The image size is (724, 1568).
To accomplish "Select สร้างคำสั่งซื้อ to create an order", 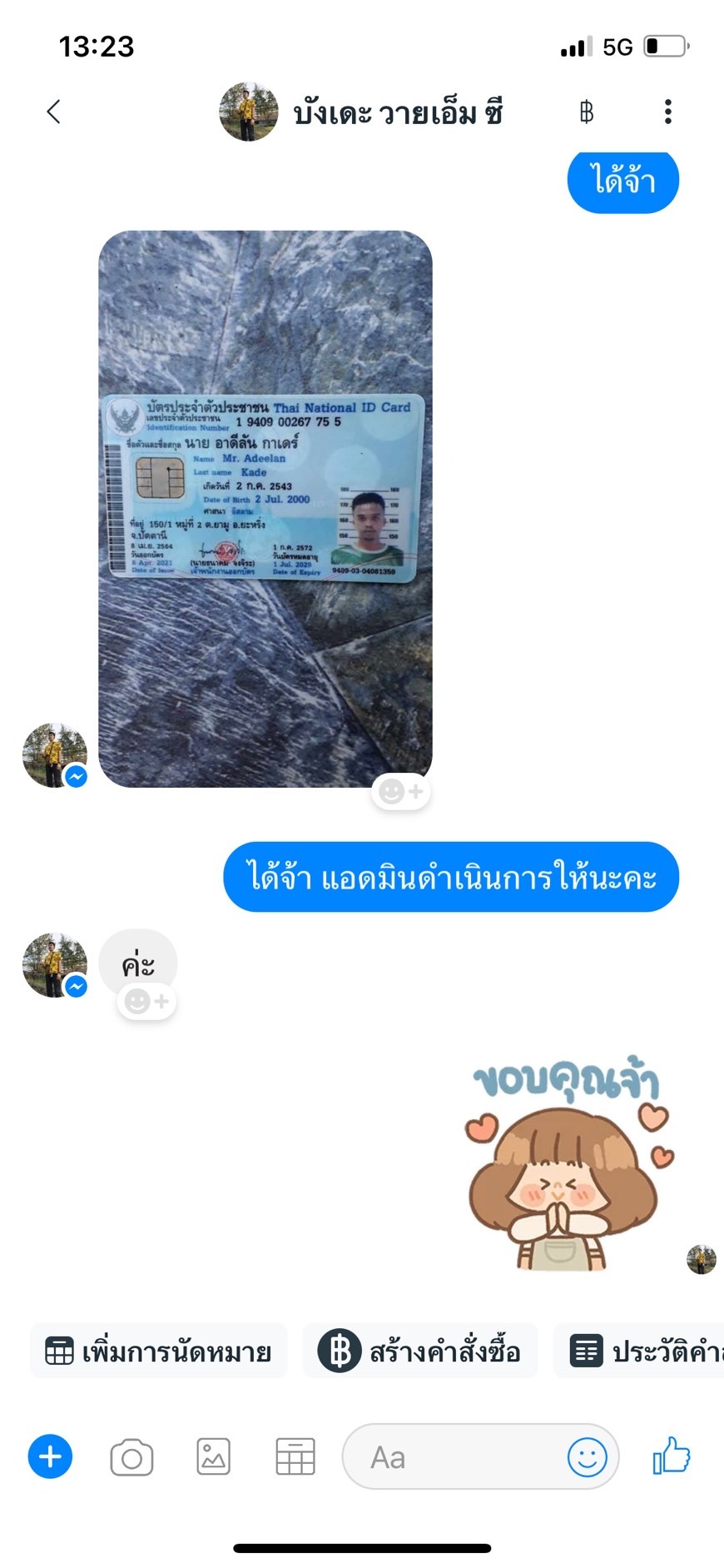I will click(x=420, y=1351).
